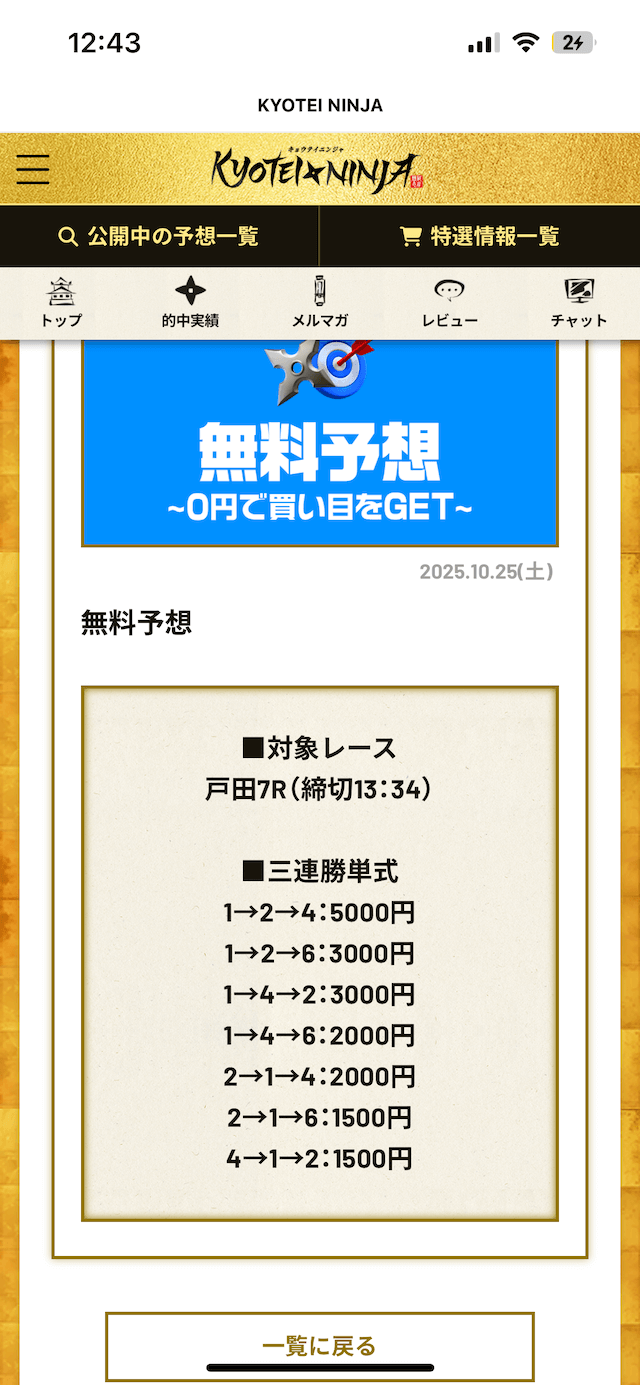Open the hamburger drawer menu
Image resolution: width=640 pixels, height=1385 pixels.
tap(32, 169)
